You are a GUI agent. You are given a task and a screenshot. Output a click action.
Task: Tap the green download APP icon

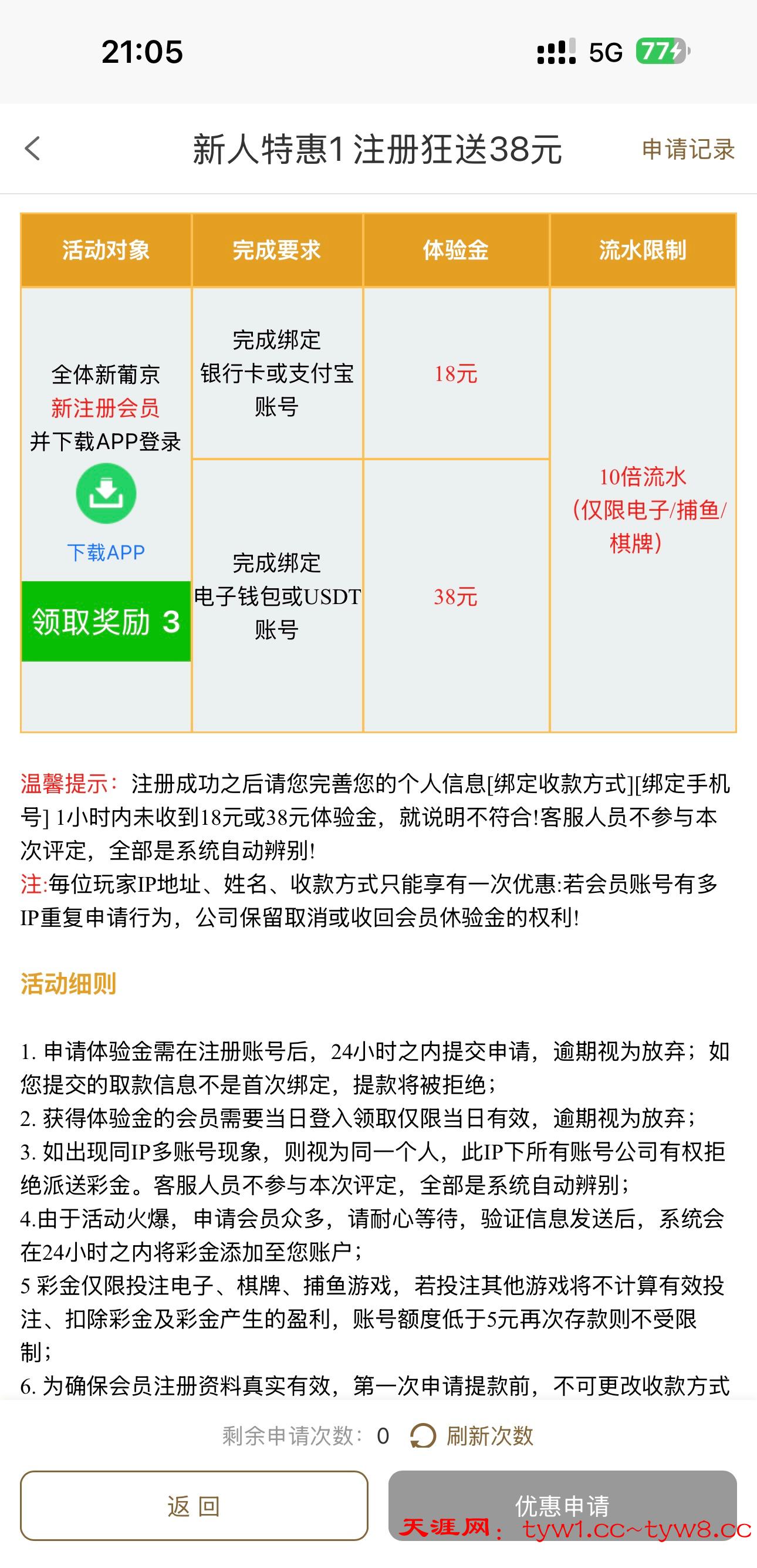(106, 493)
